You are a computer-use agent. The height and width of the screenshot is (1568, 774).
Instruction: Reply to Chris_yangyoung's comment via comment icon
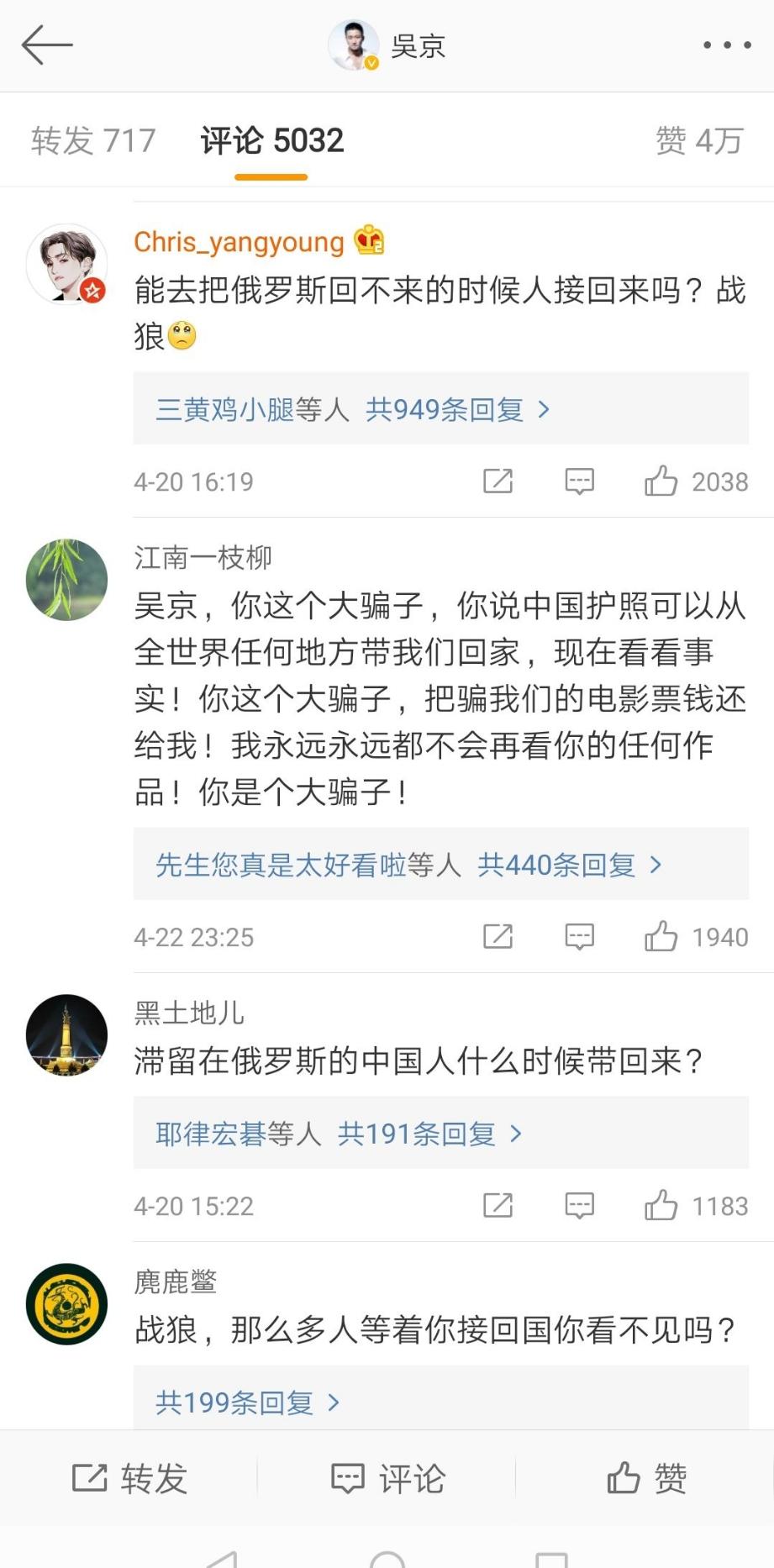(579, 481)
